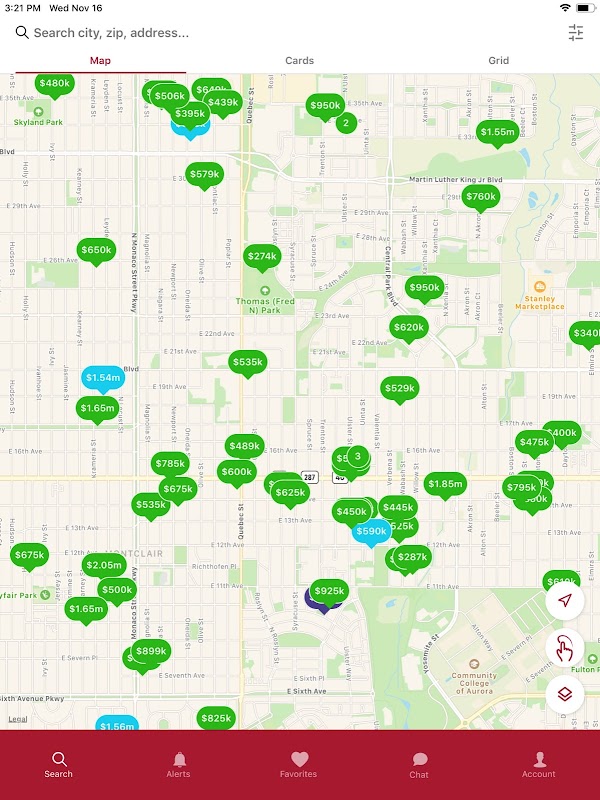Viewport: 600px width, 800px height.
Task: Open the $925k listing marker
Action: pyautogui.click(x=330, y=592)
